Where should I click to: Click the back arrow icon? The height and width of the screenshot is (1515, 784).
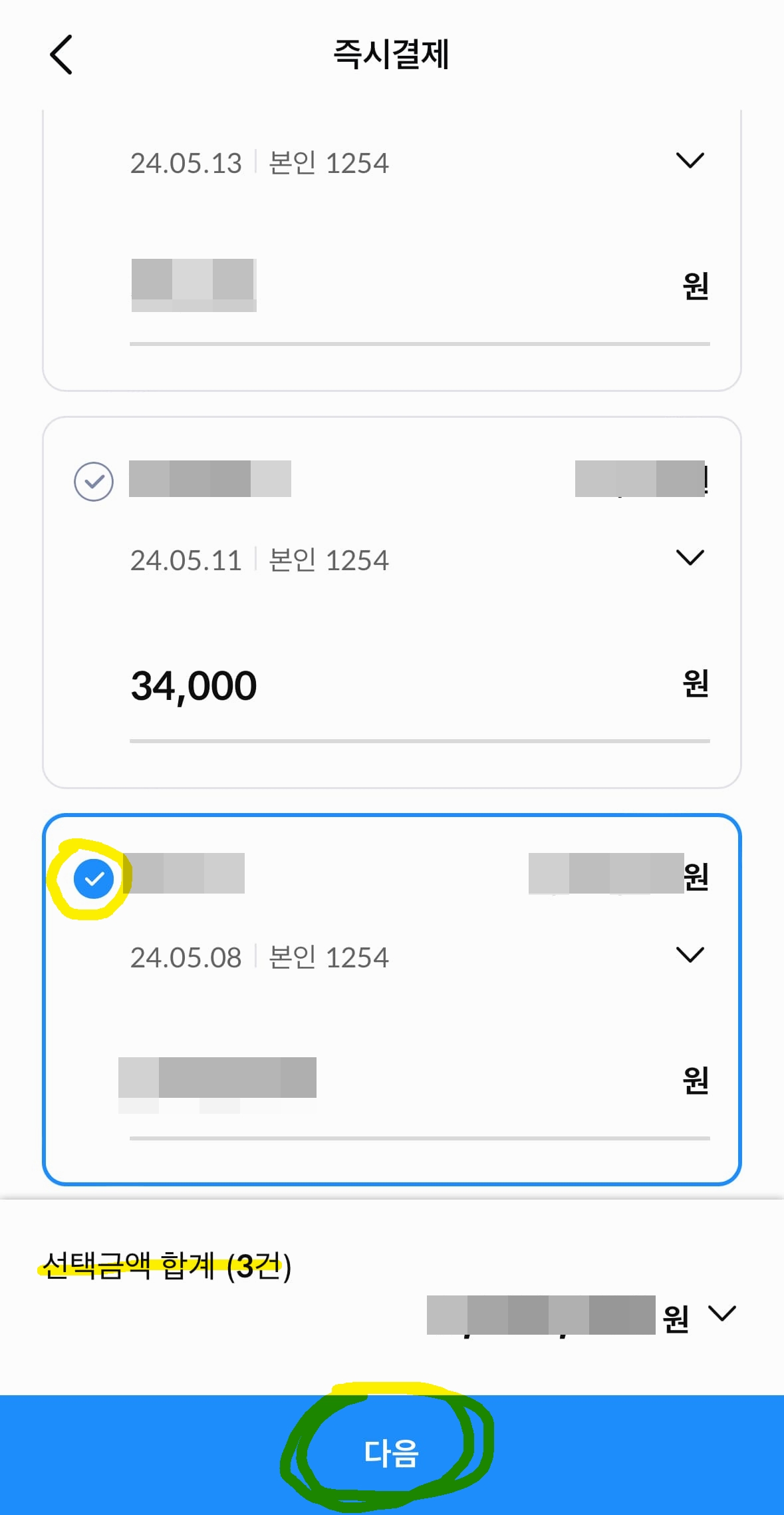click(x=61, y=54)
